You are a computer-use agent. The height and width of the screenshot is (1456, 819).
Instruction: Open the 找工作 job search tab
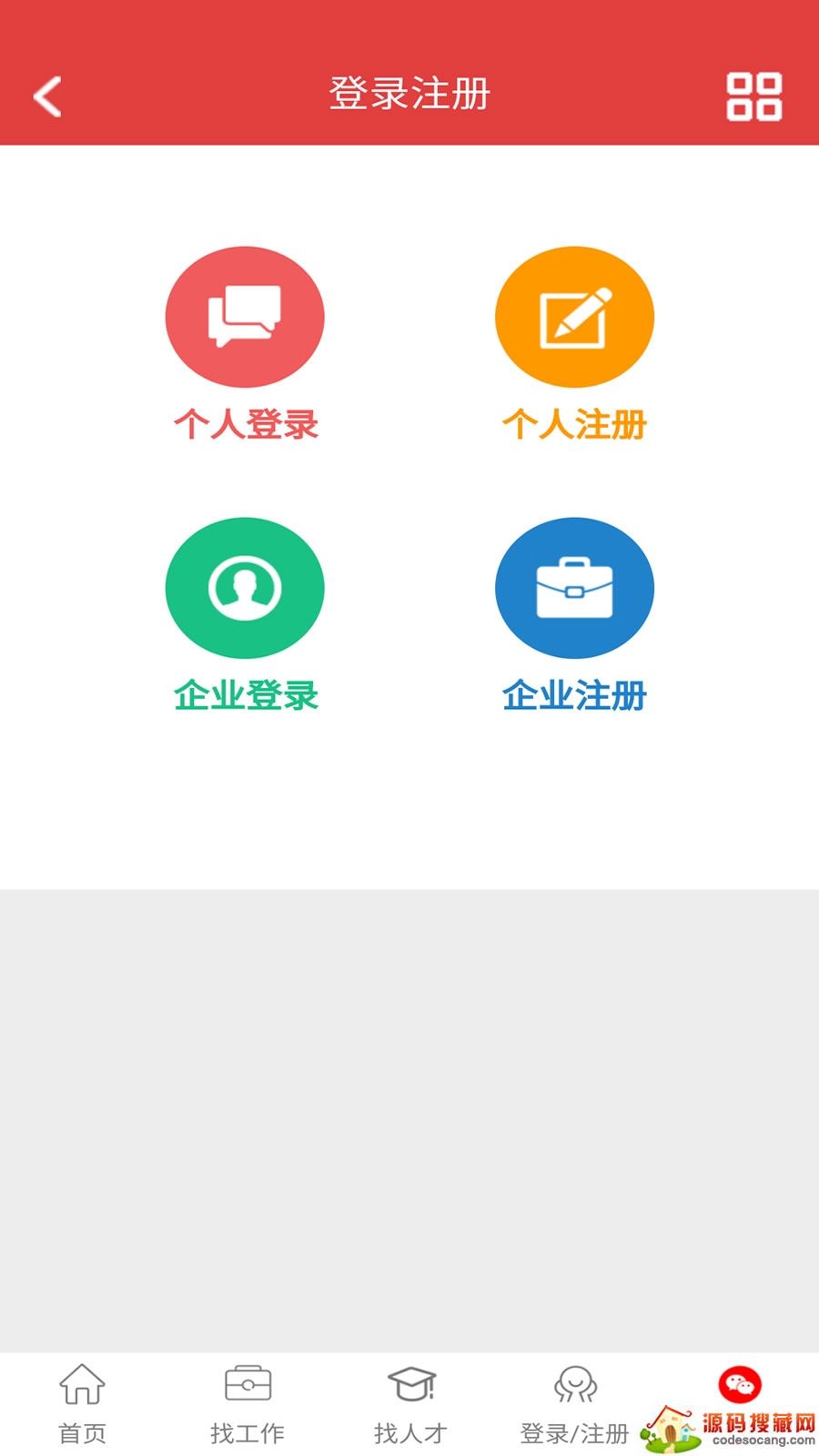click(247, 1403)
